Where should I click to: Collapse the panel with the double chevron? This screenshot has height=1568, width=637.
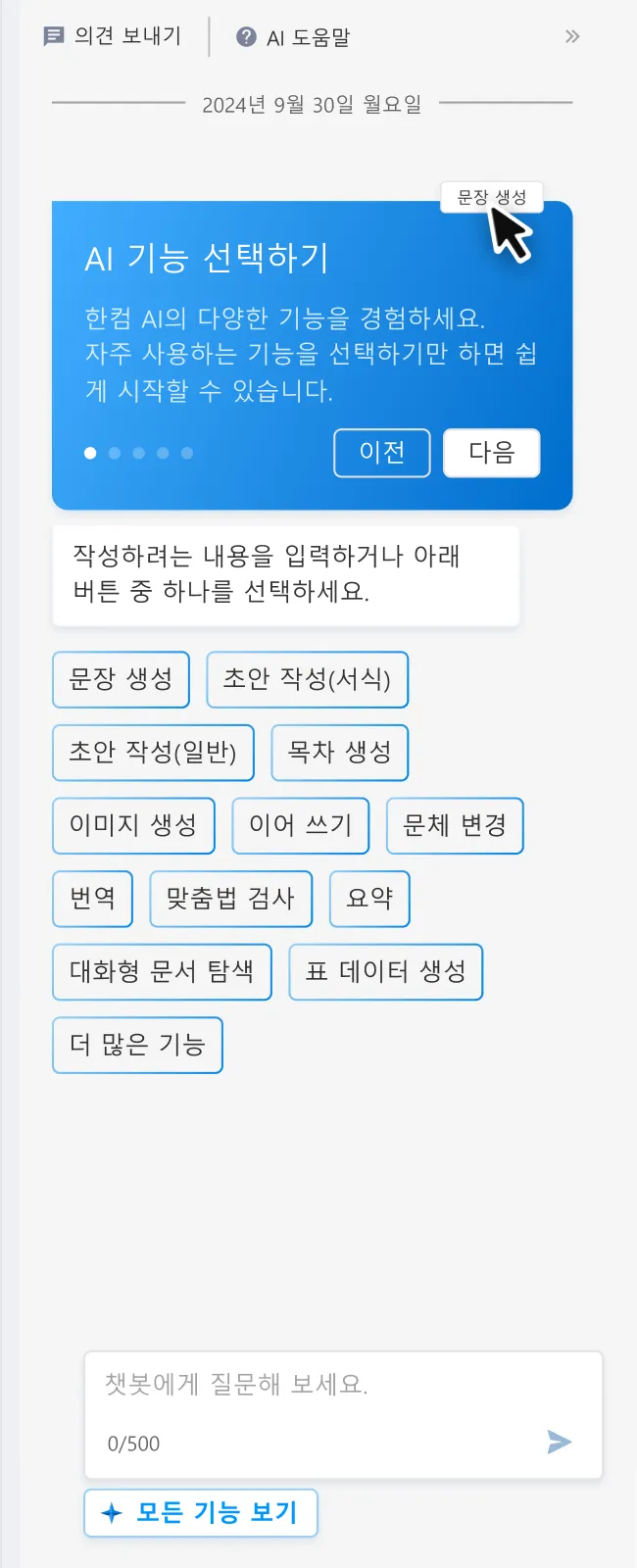pyautogui.click(x=572, y=37)
